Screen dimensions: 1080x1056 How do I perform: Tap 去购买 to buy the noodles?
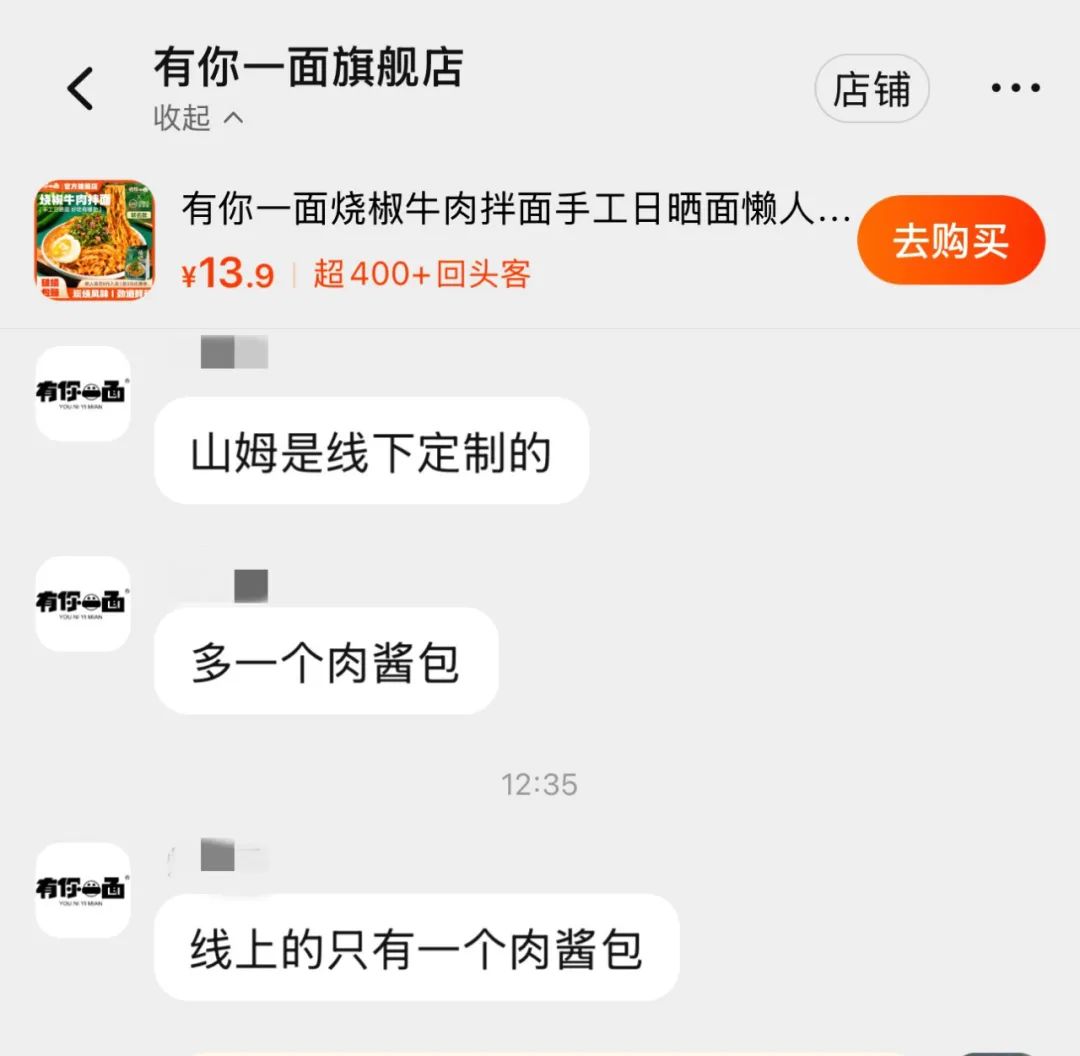click(x=950, y=241)
